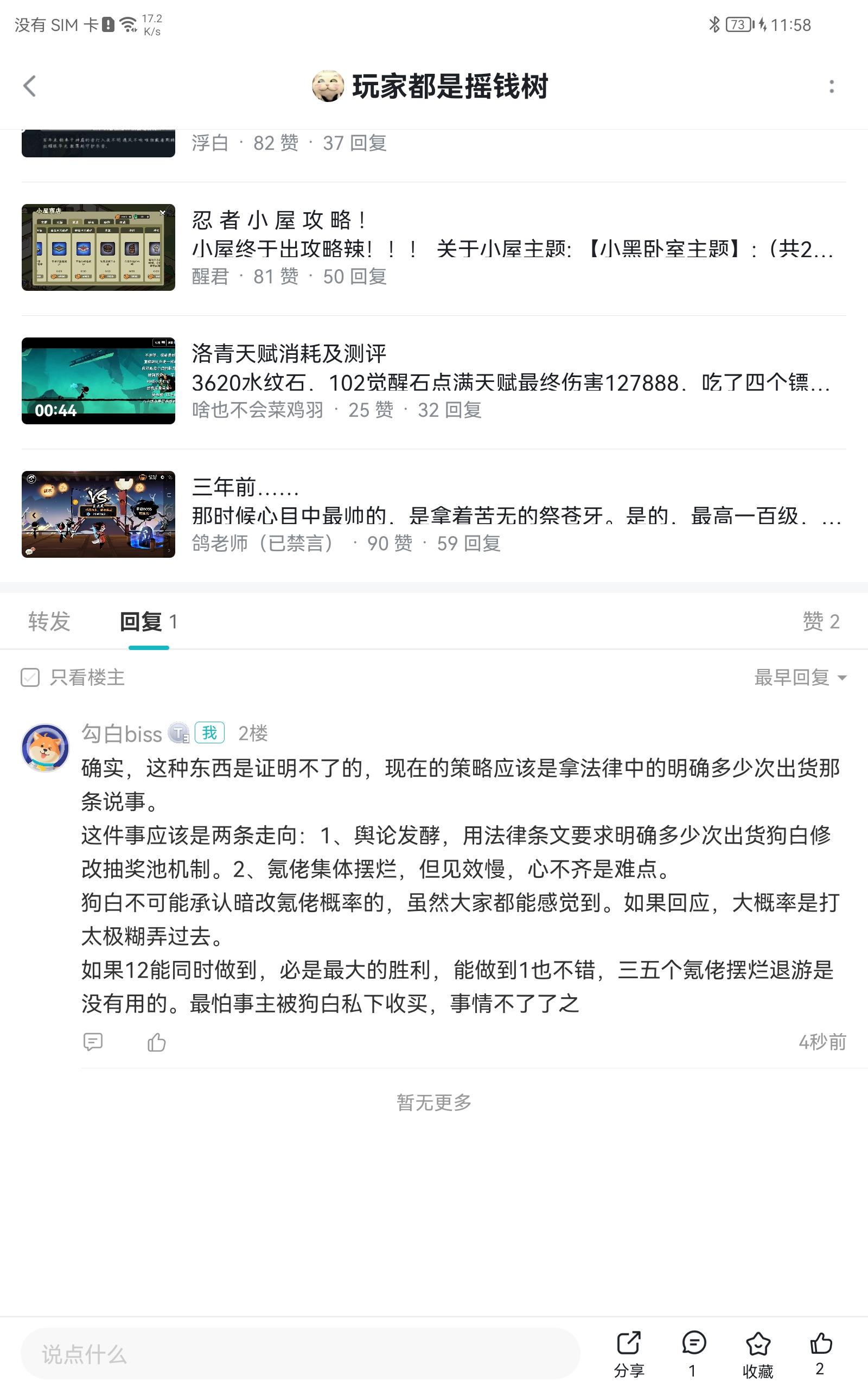Add post to favorites with 收藏
This screenshot has width=868, height=1389.
click(758, 1354)
